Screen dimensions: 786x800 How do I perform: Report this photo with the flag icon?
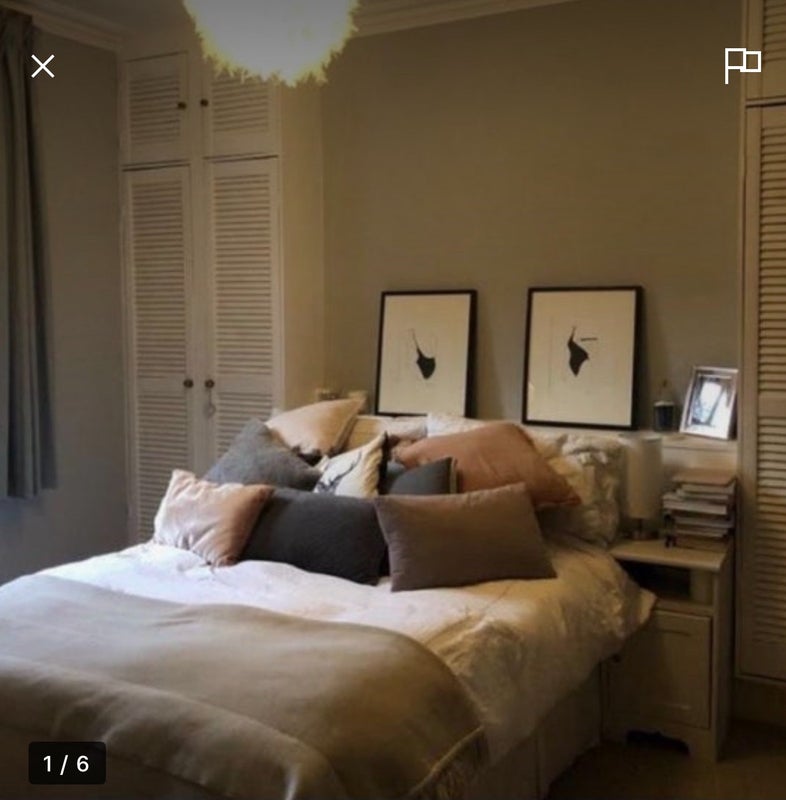pyautogui.click(x=742, y=65)
